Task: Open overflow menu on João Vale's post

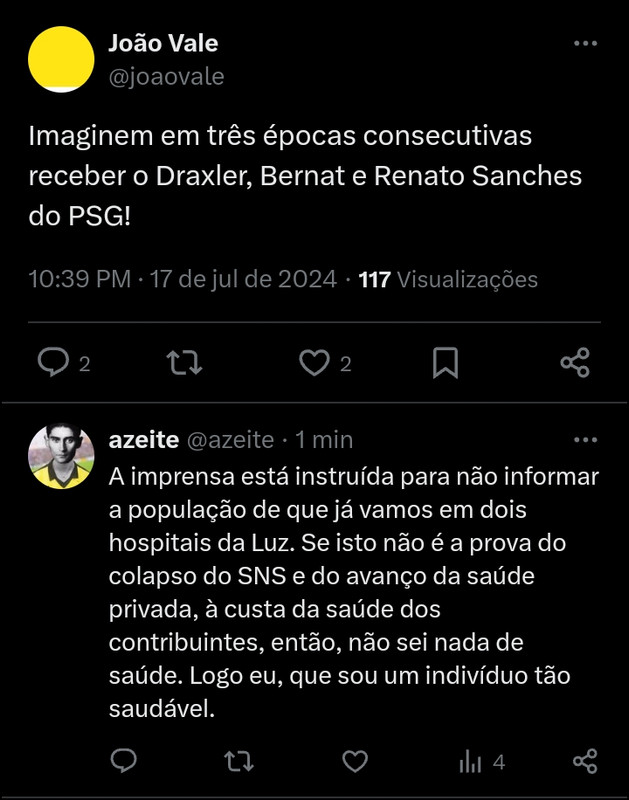Action: coord(585,43)
